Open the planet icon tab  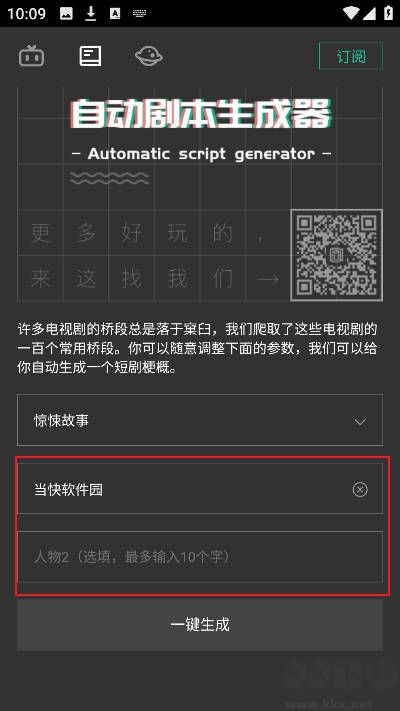pos(149,57)
